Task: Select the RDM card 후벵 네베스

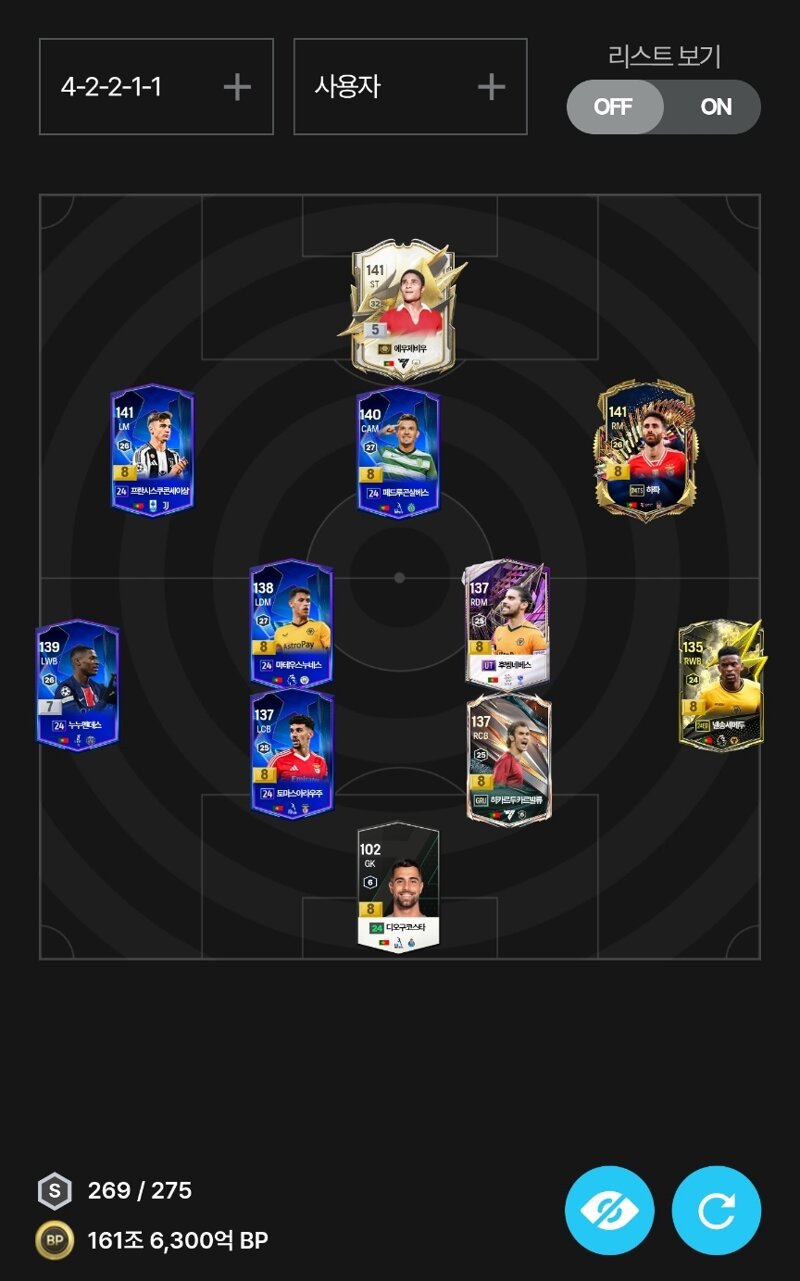Action: [x=507, y=622]
